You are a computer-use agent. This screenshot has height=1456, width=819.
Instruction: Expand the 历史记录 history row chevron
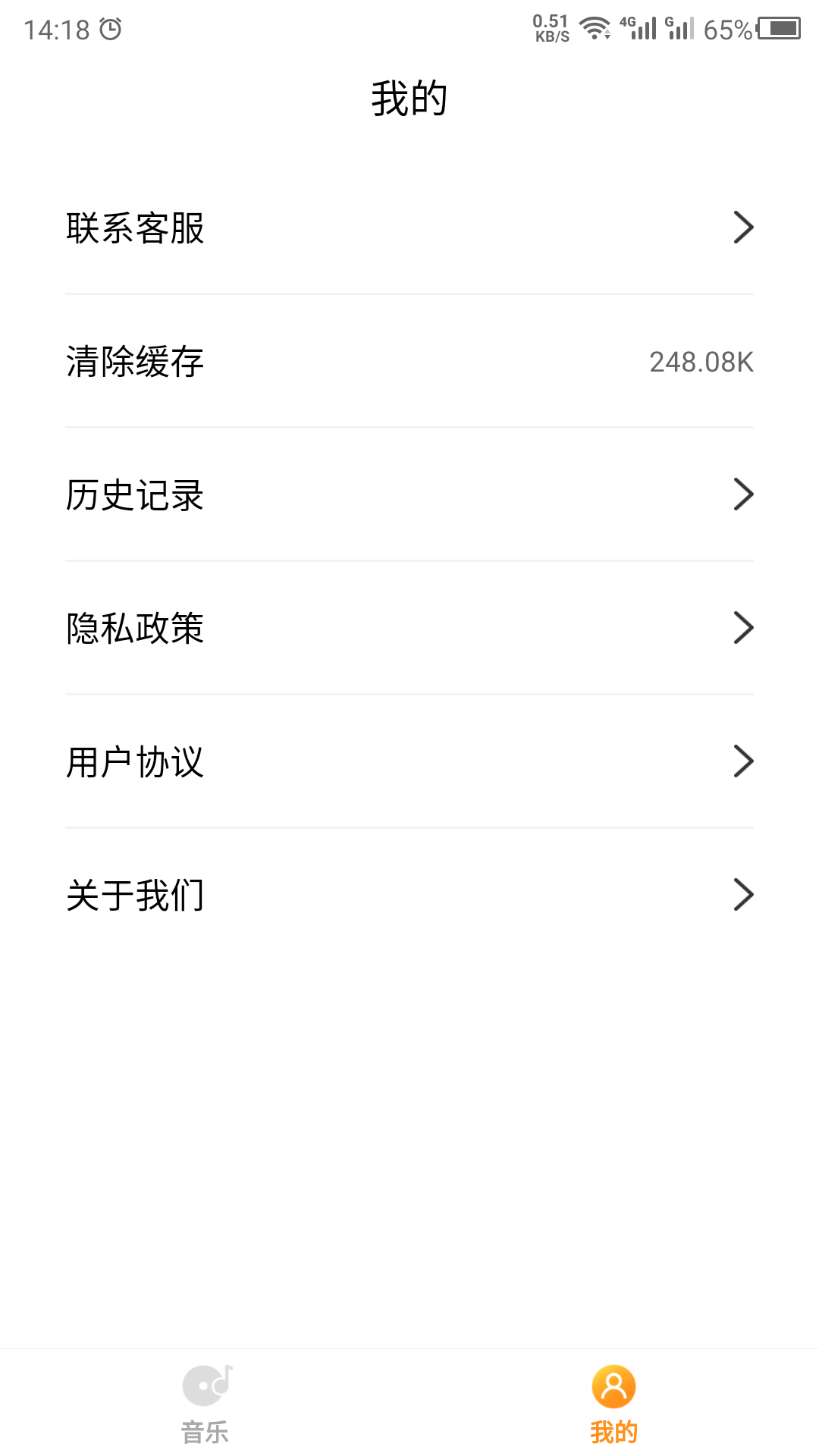tap(745, 494)
